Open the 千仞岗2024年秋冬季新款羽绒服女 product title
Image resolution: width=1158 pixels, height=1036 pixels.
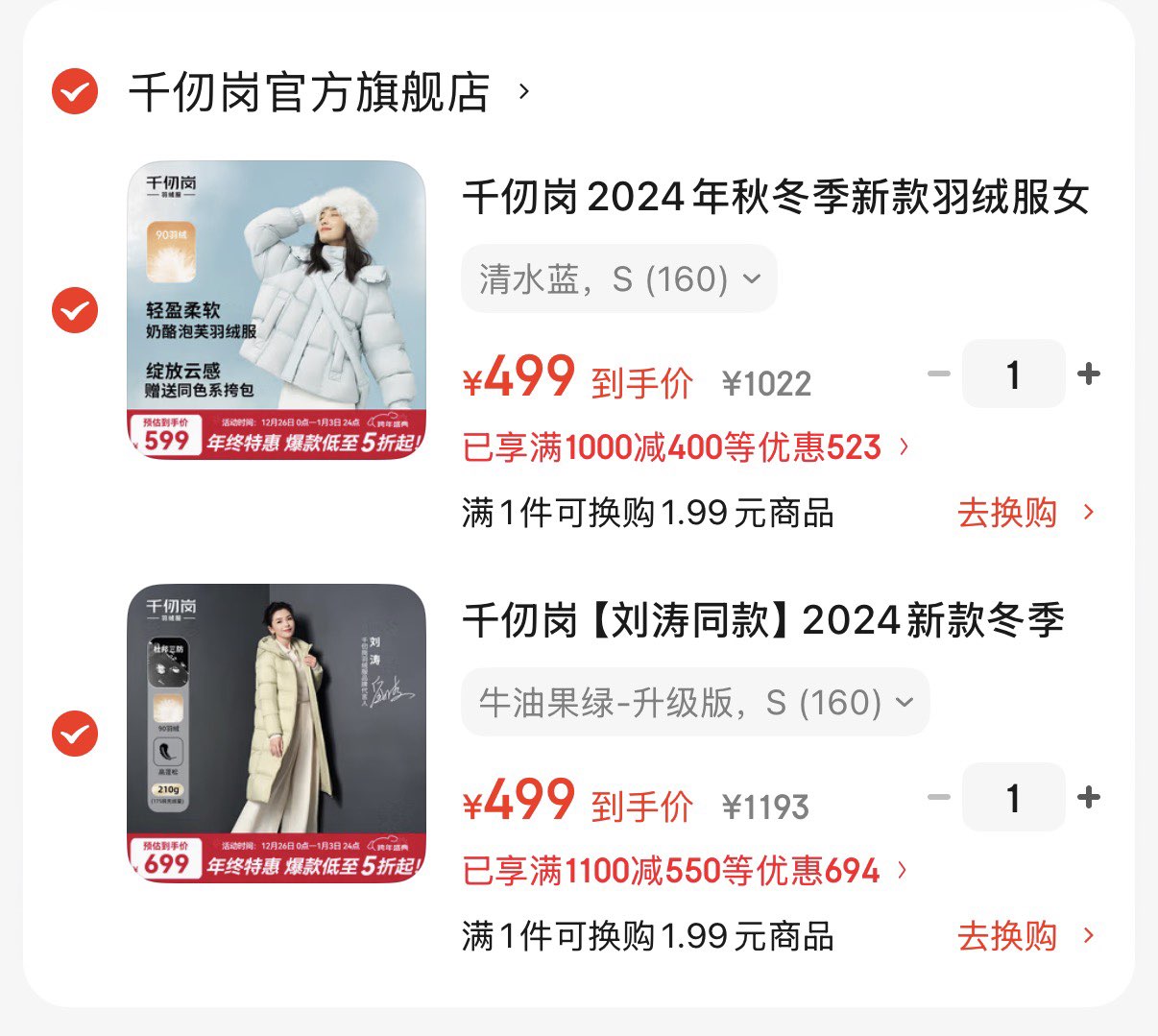[x=775, y=198]
